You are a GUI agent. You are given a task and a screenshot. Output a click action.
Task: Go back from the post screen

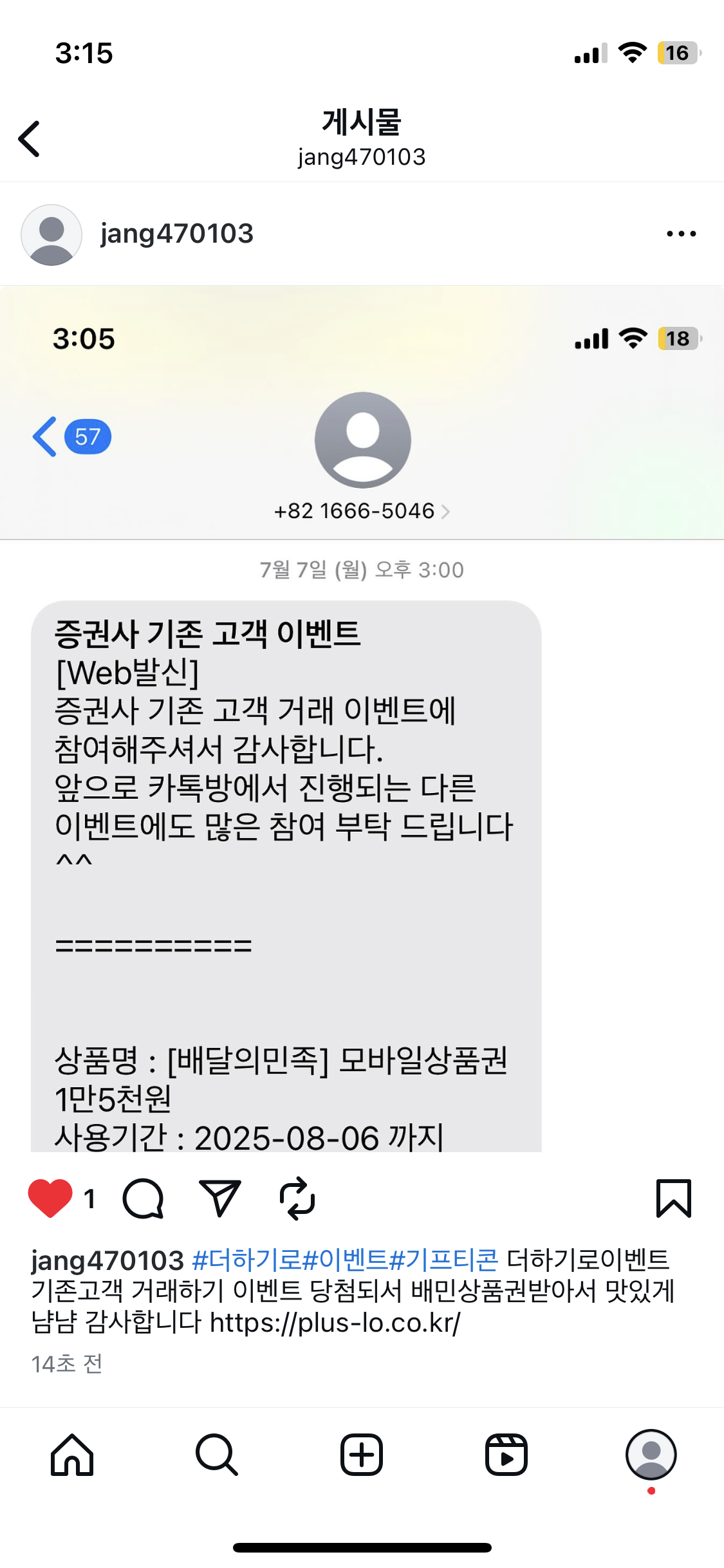(30, 138)
